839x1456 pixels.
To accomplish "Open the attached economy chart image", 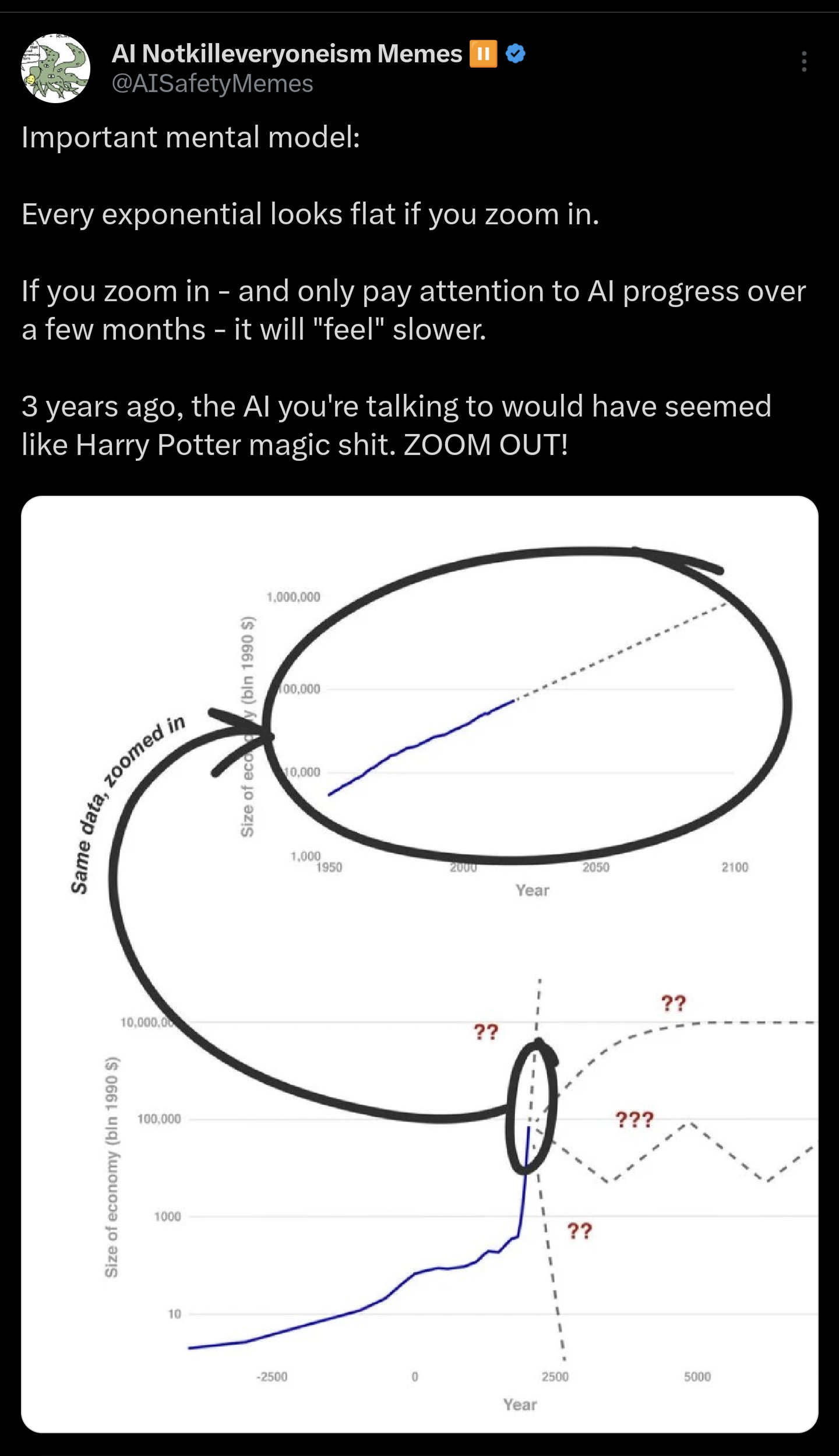I will [x=419, y=964].
